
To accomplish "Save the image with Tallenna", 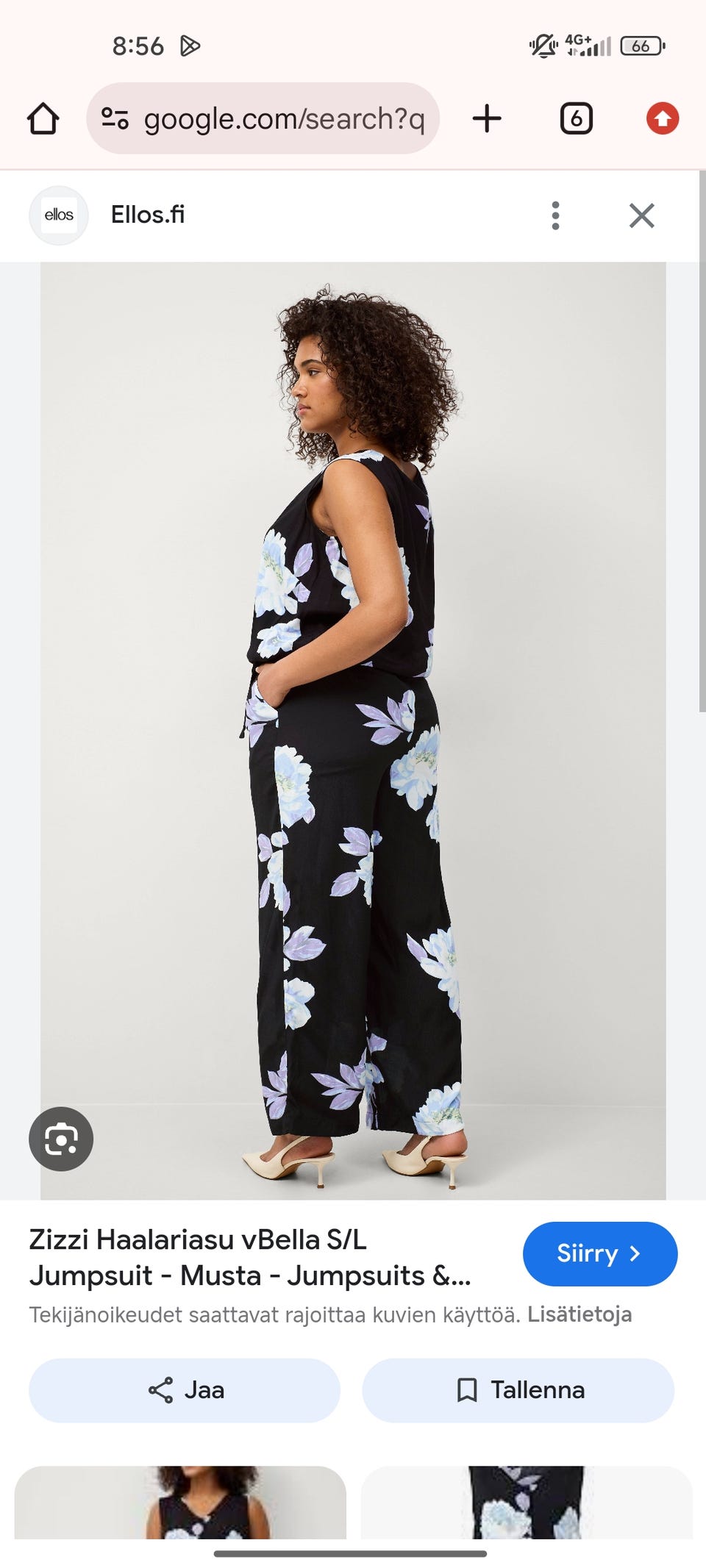I will coord(518,1390).
